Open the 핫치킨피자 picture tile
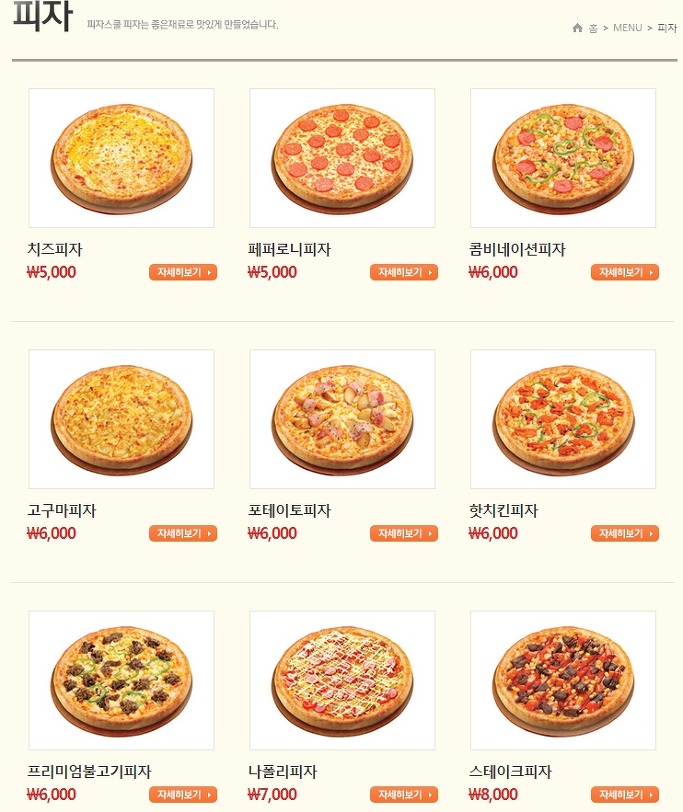The height and width of the screenshot is (812, 683). tap(563, 419)
